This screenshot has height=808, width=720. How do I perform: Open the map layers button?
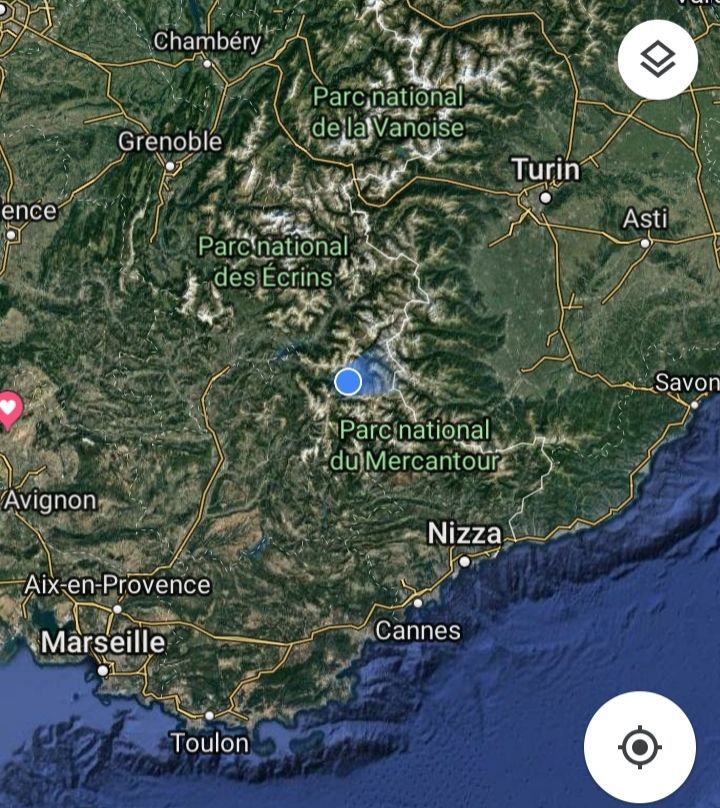tap(657, 59)
